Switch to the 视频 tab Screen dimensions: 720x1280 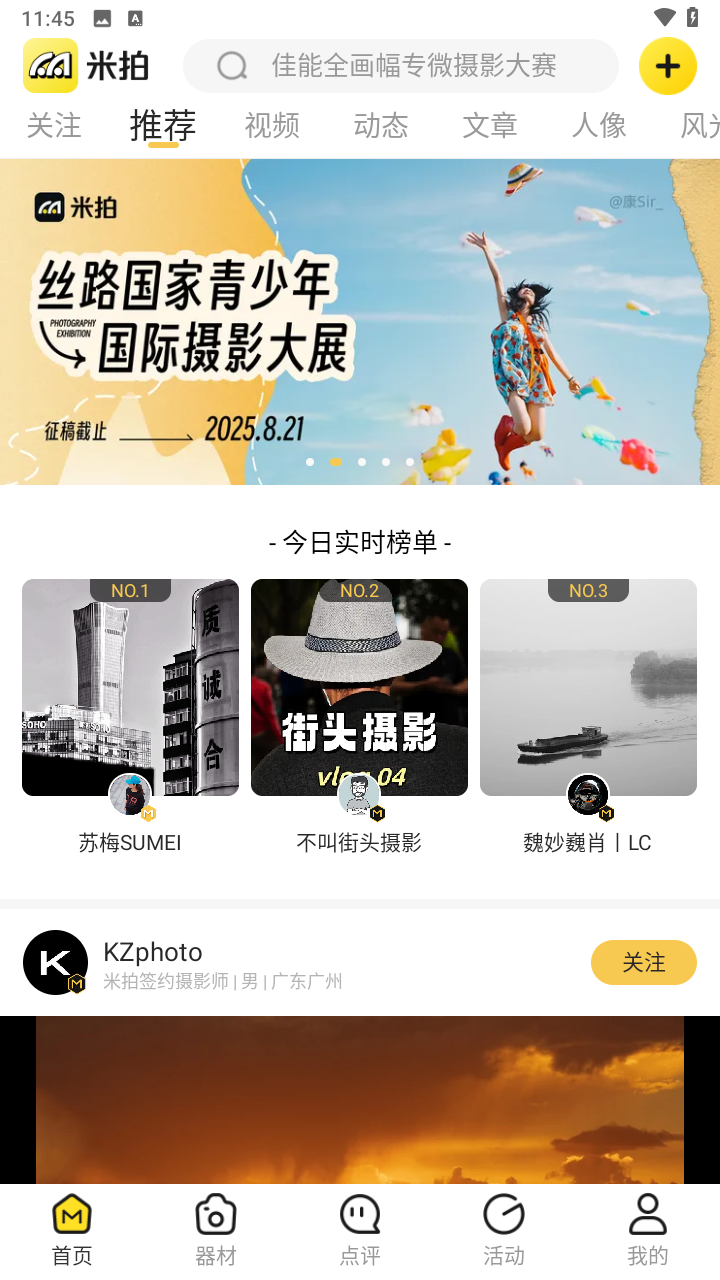tap(272, 126)
